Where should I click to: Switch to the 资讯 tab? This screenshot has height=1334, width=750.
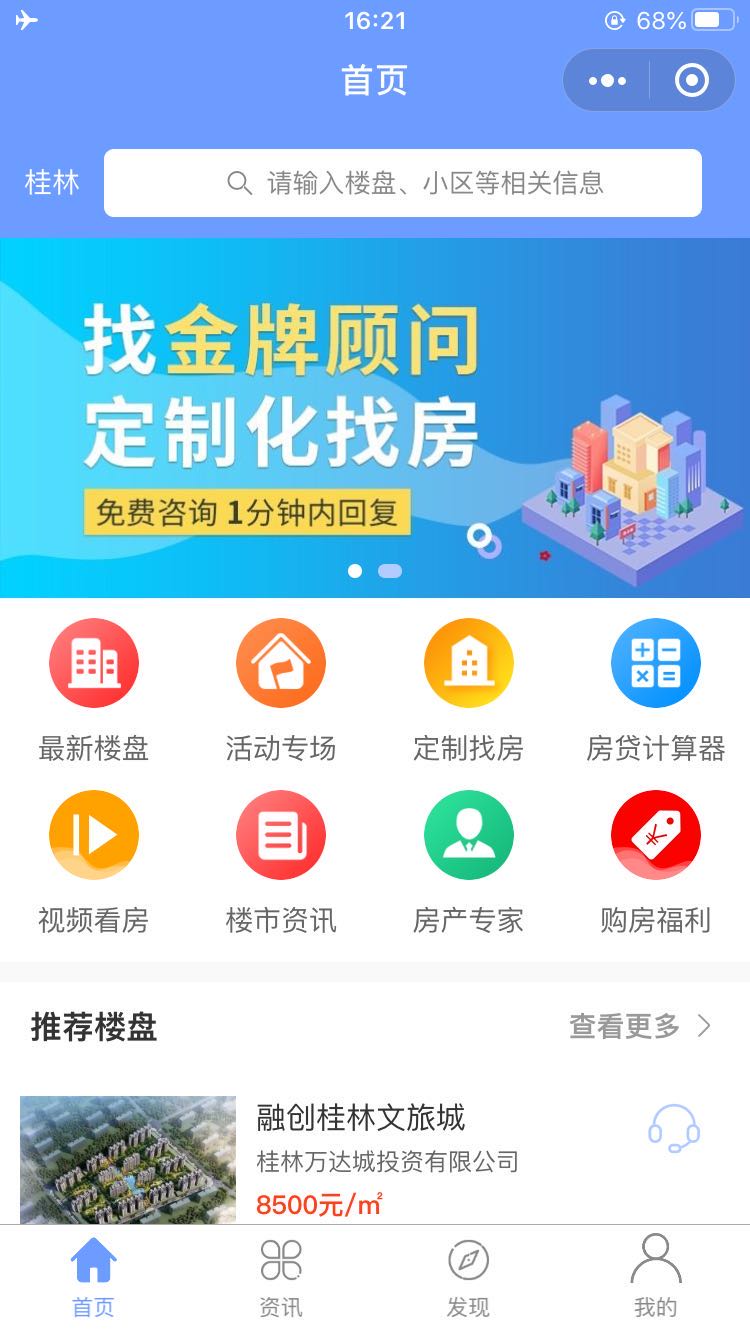[x=281, y=1277]
